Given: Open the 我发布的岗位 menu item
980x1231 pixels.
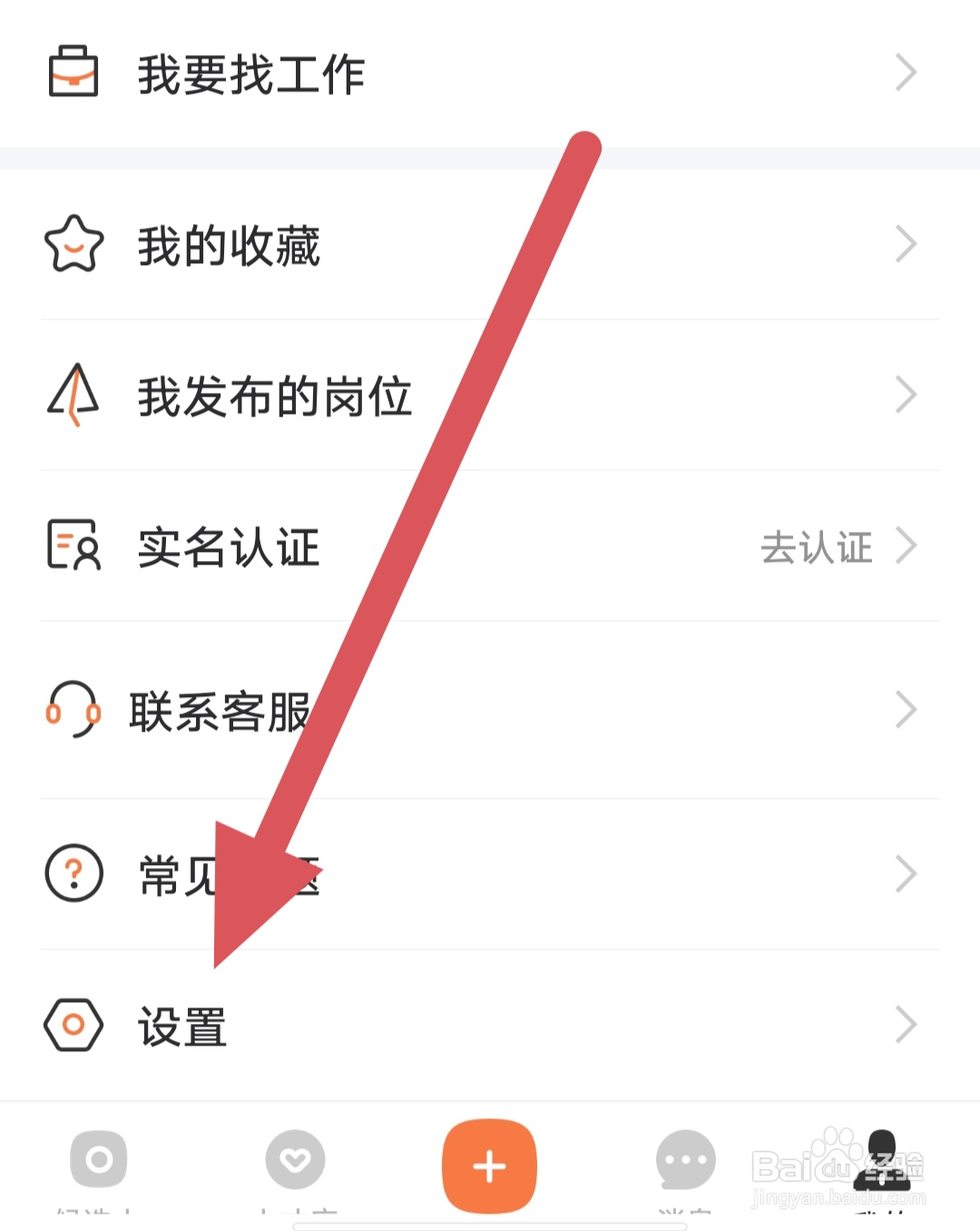Looking at the screenshot, I should tap(272, 395).
